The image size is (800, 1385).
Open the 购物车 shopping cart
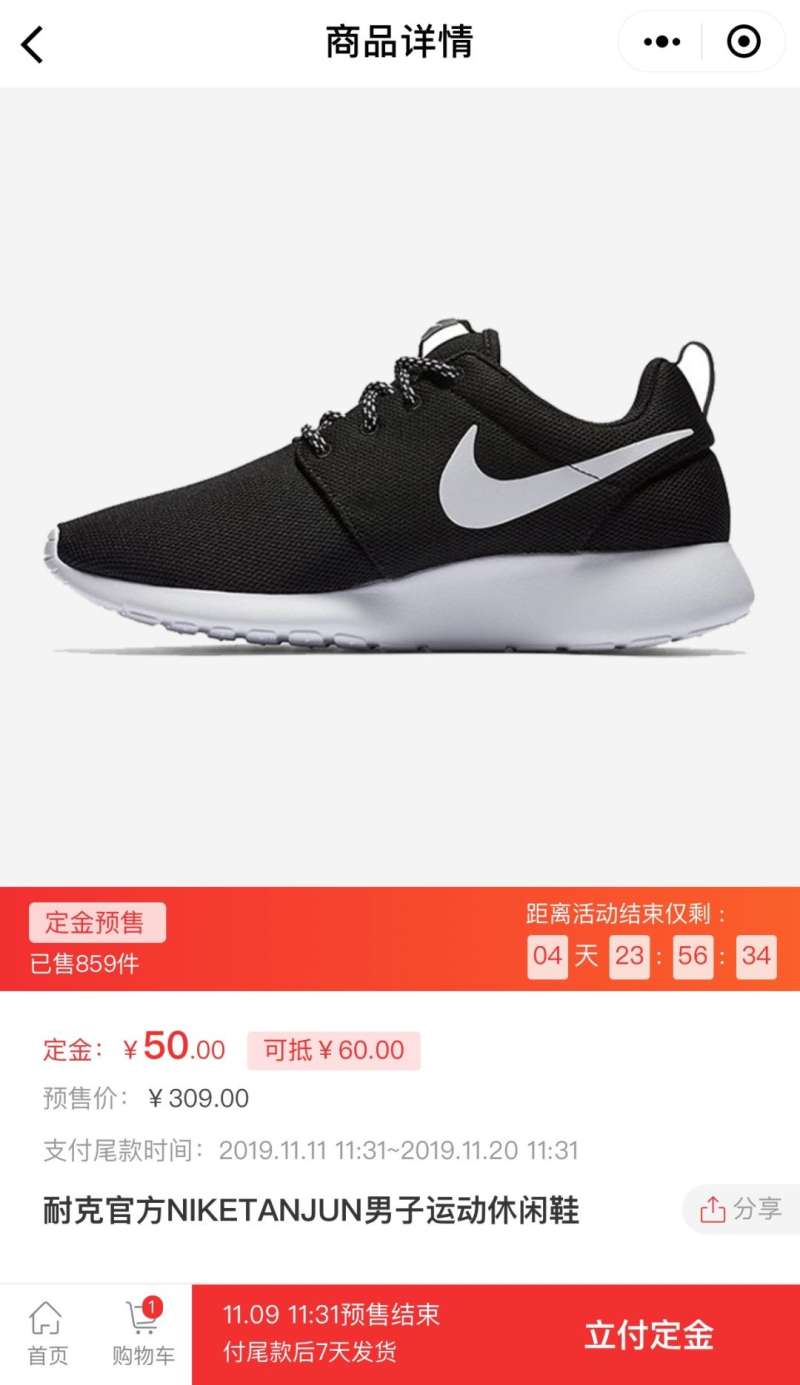point(143,1333)
